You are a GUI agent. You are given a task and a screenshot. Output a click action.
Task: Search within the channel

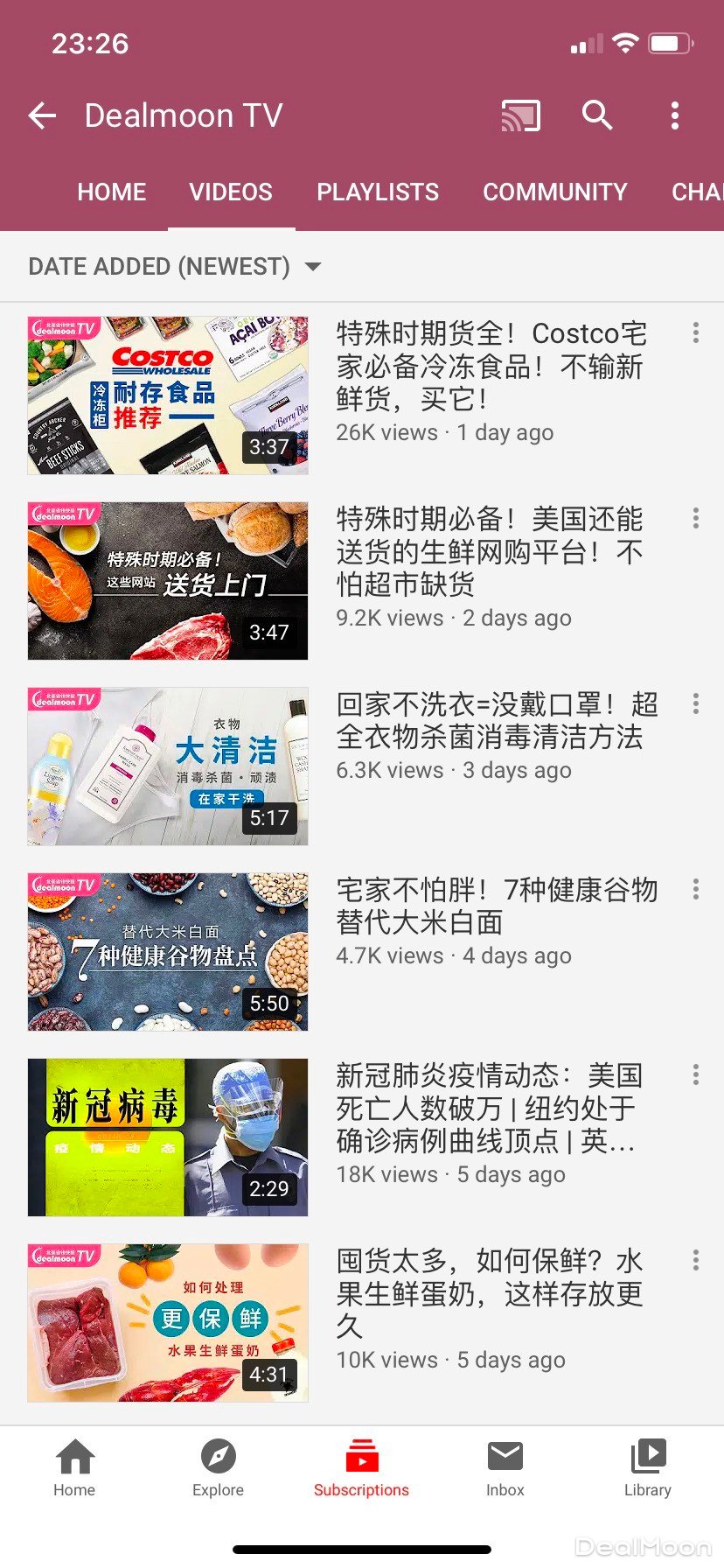pos(598,115)
